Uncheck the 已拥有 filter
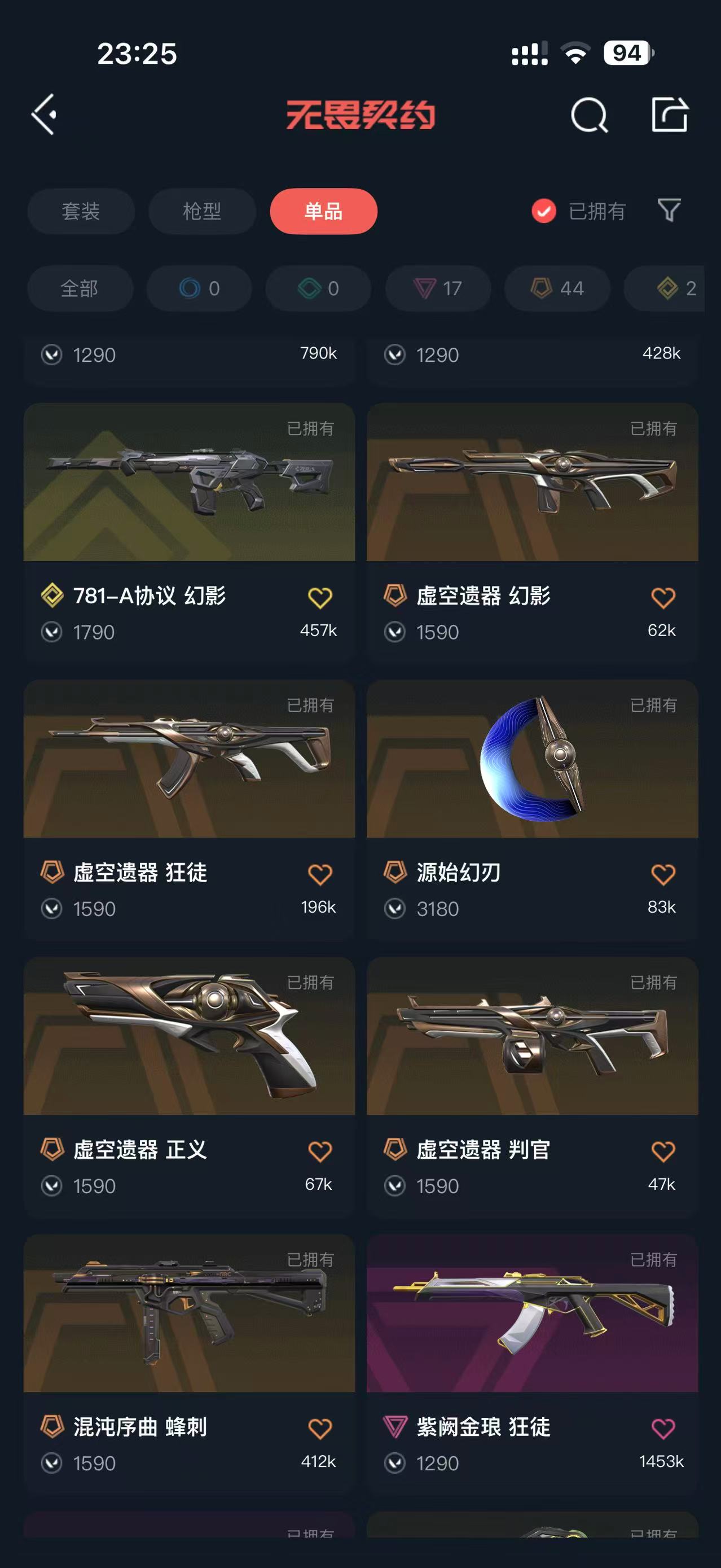 click(544, 211)
